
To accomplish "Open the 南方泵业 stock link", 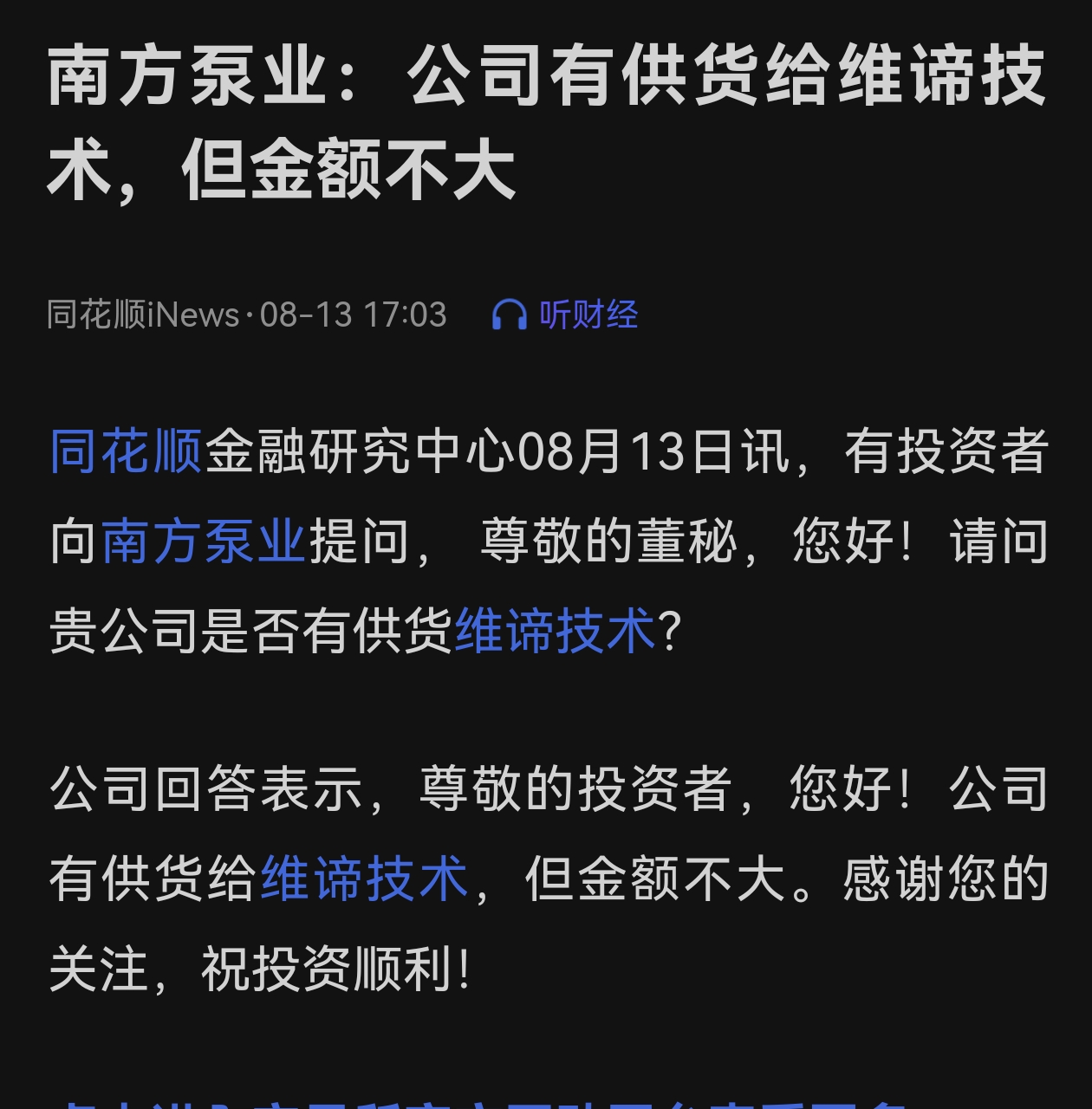I will 204,542.
